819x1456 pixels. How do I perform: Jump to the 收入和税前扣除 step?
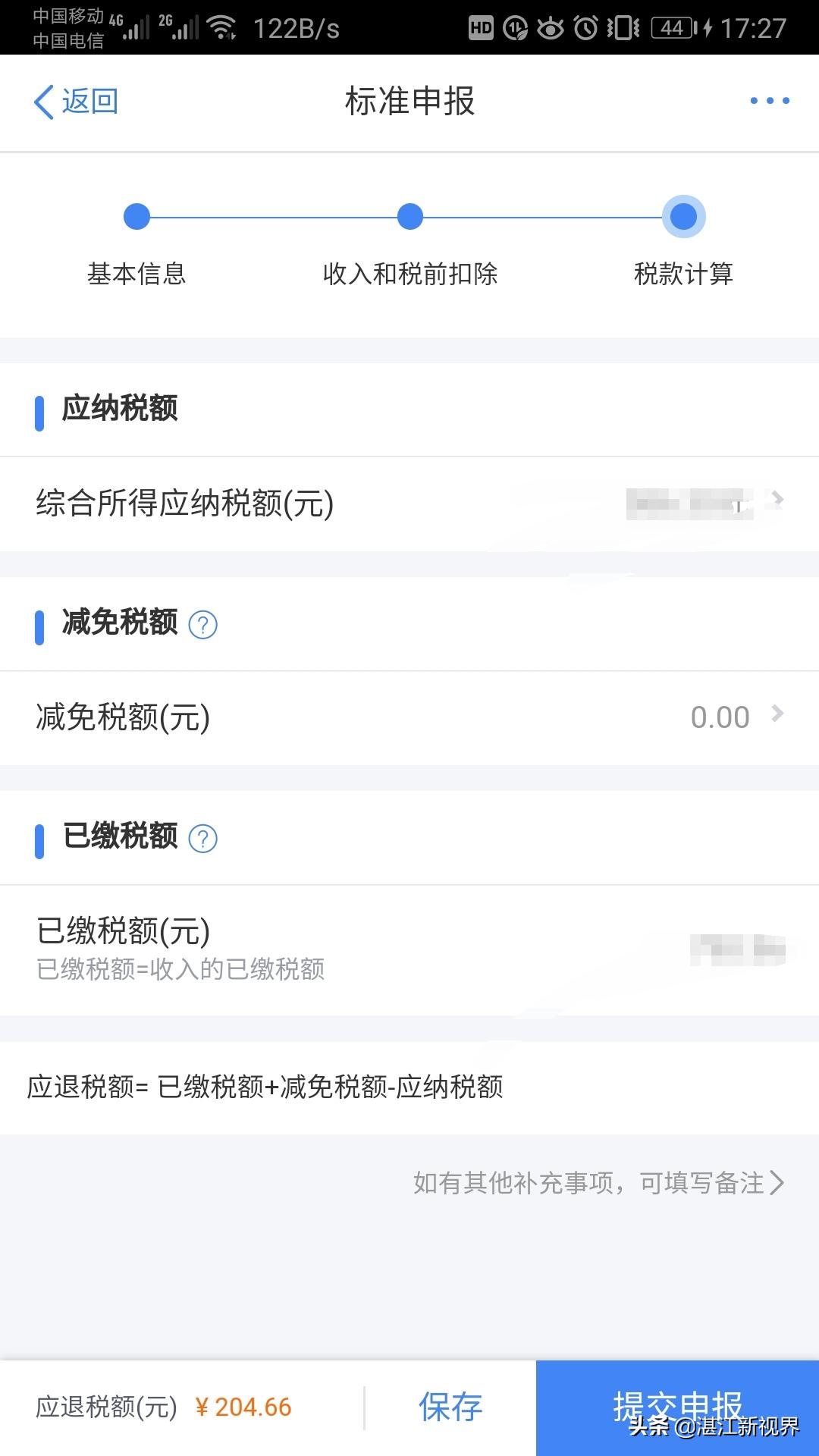click(409, 243)
